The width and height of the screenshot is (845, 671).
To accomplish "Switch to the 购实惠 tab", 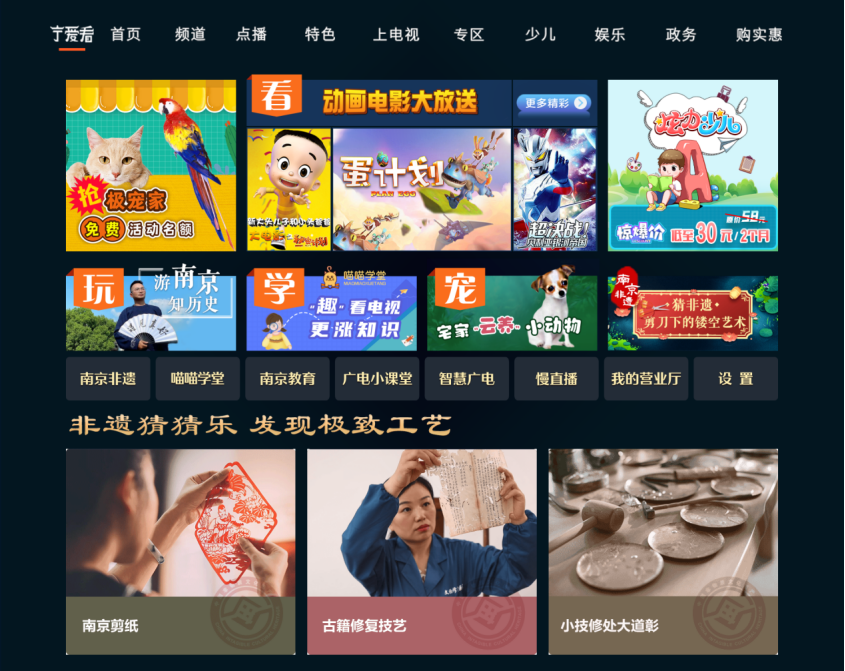I will pyautogui.click(x=759, y=35).
